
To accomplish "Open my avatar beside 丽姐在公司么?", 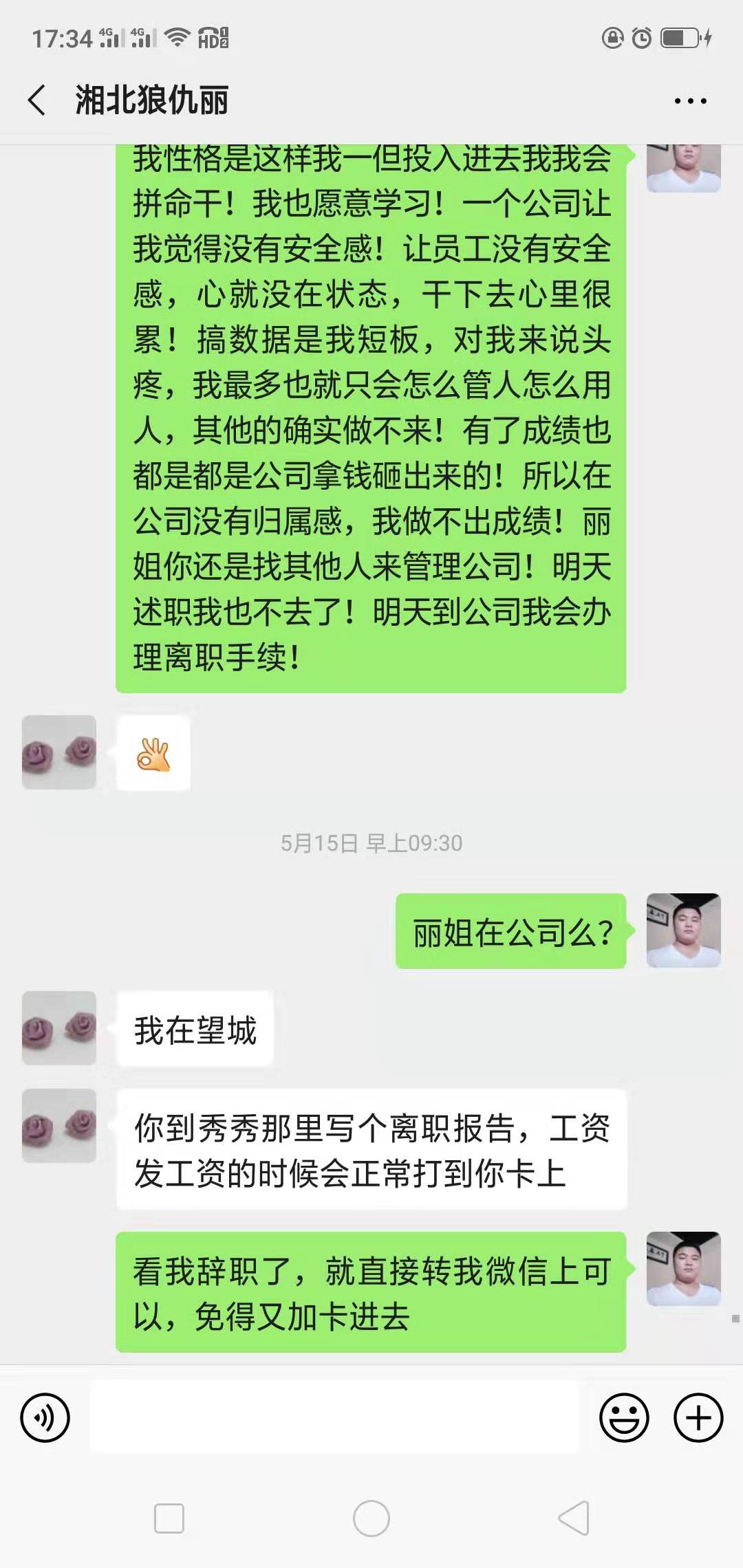I will pyautogui.click(x=683, y=930).
